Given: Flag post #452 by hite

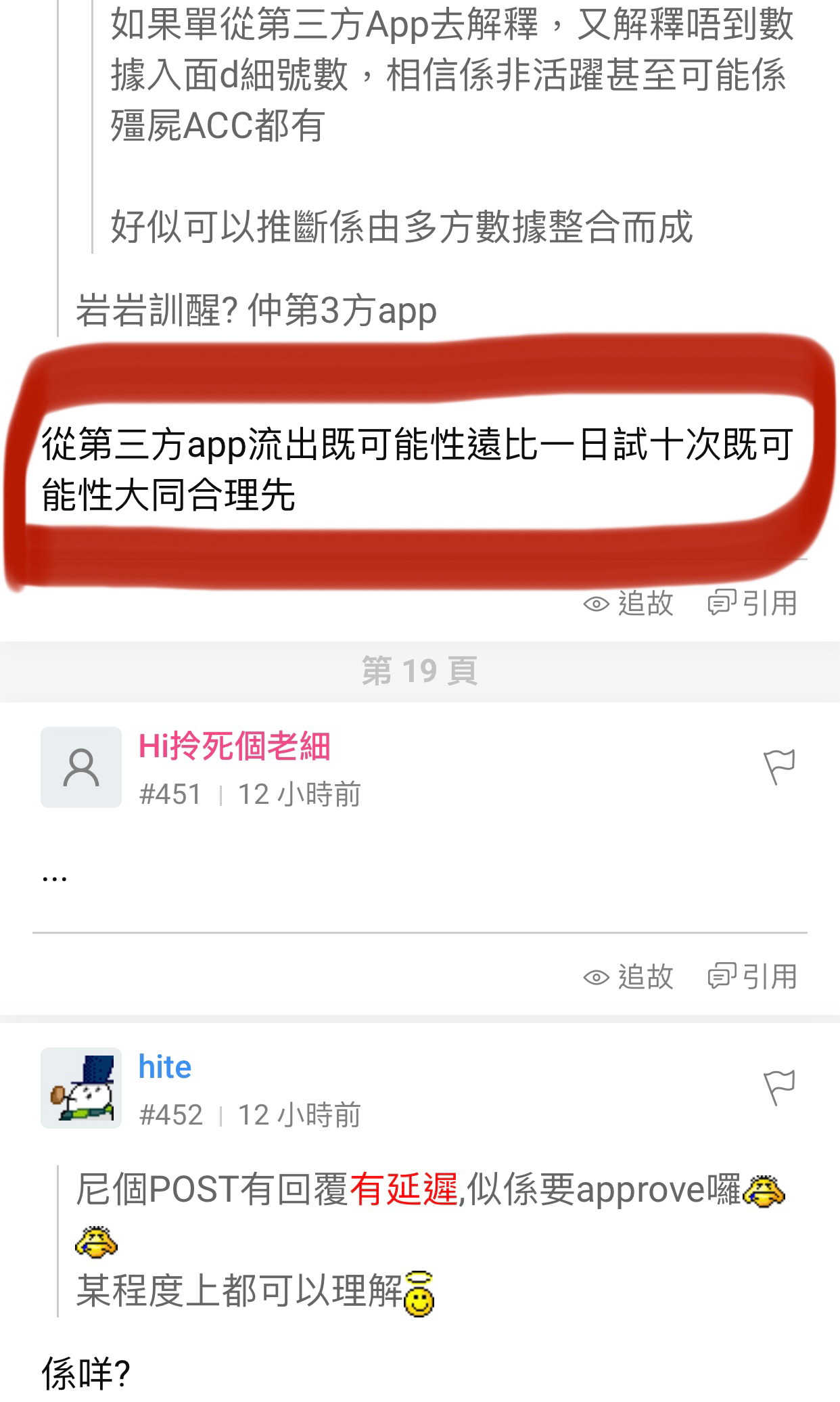Looking at the screenshot, I should pos(779,1088).
